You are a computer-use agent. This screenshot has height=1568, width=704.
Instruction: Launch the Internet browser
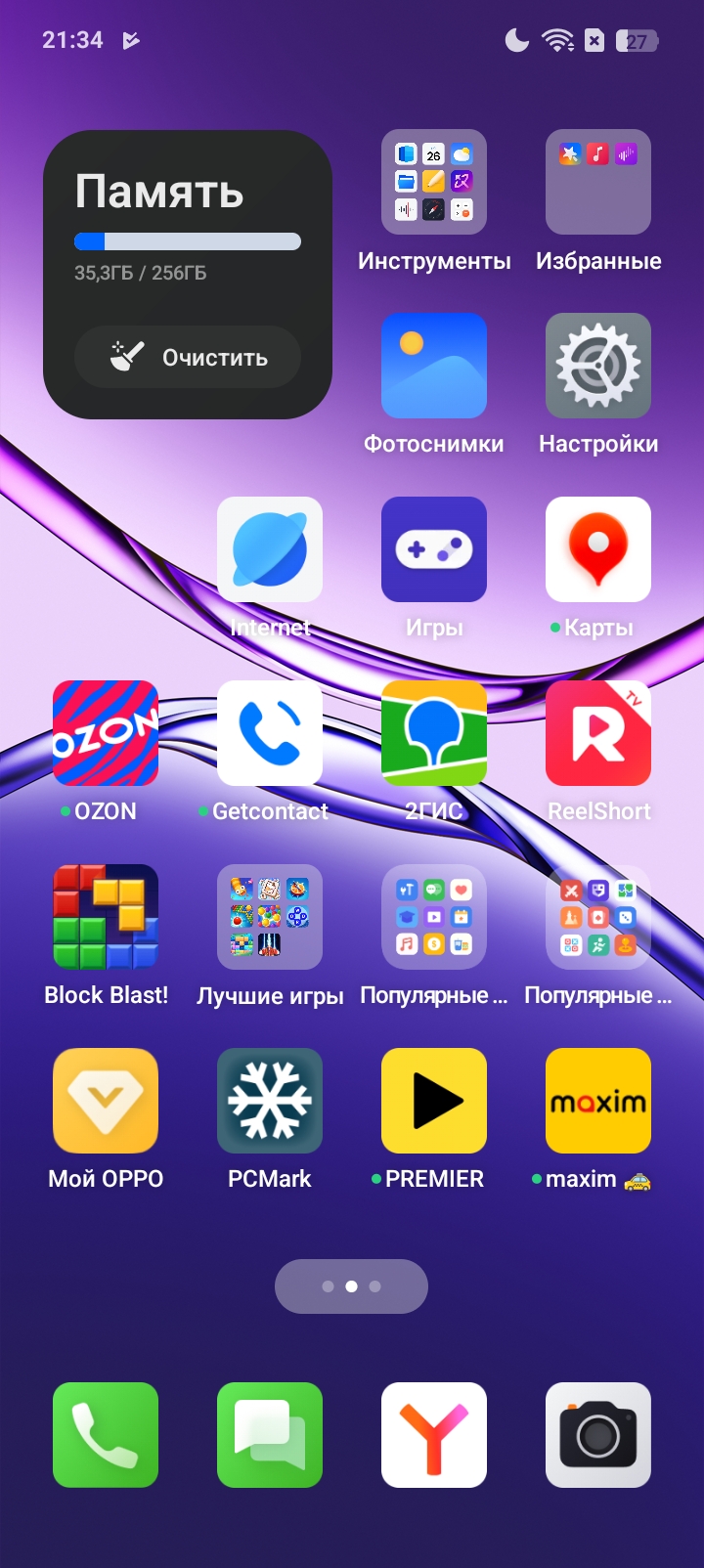[270, 549]
